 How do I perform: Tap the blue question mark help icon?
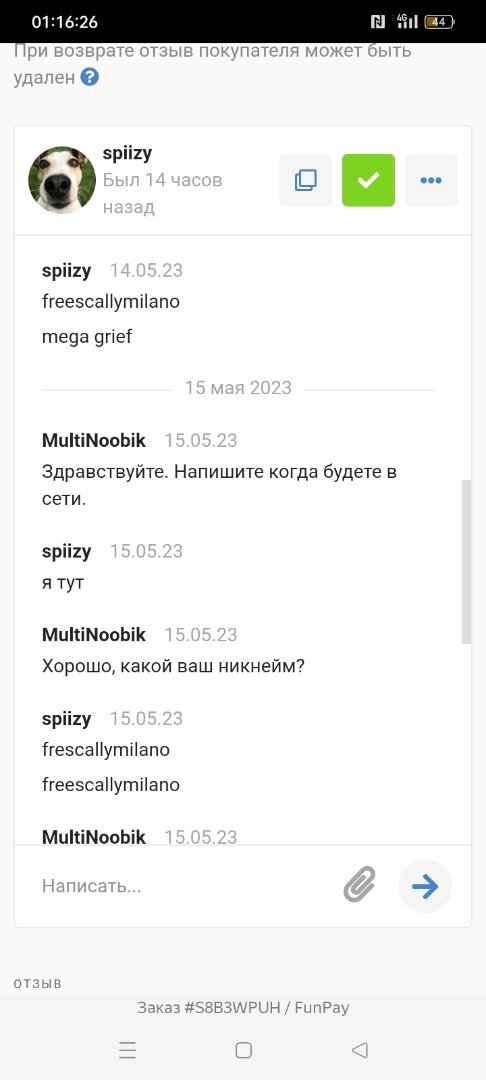pyautogui.click(x=89, y=77)
